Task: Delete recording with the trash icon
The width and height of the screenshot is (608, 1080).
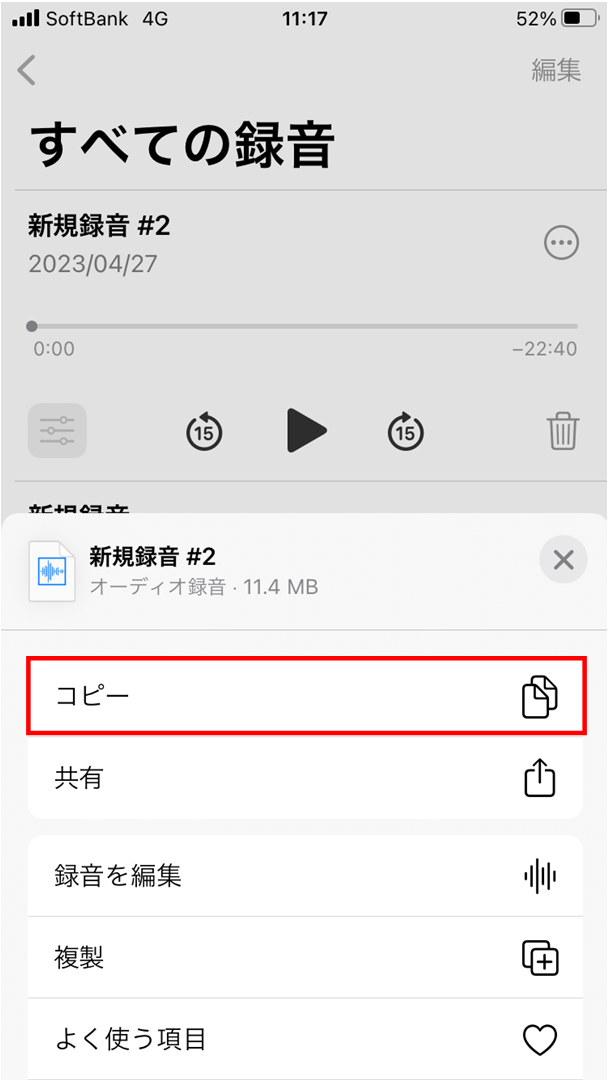Action: (x=563, y=431)
